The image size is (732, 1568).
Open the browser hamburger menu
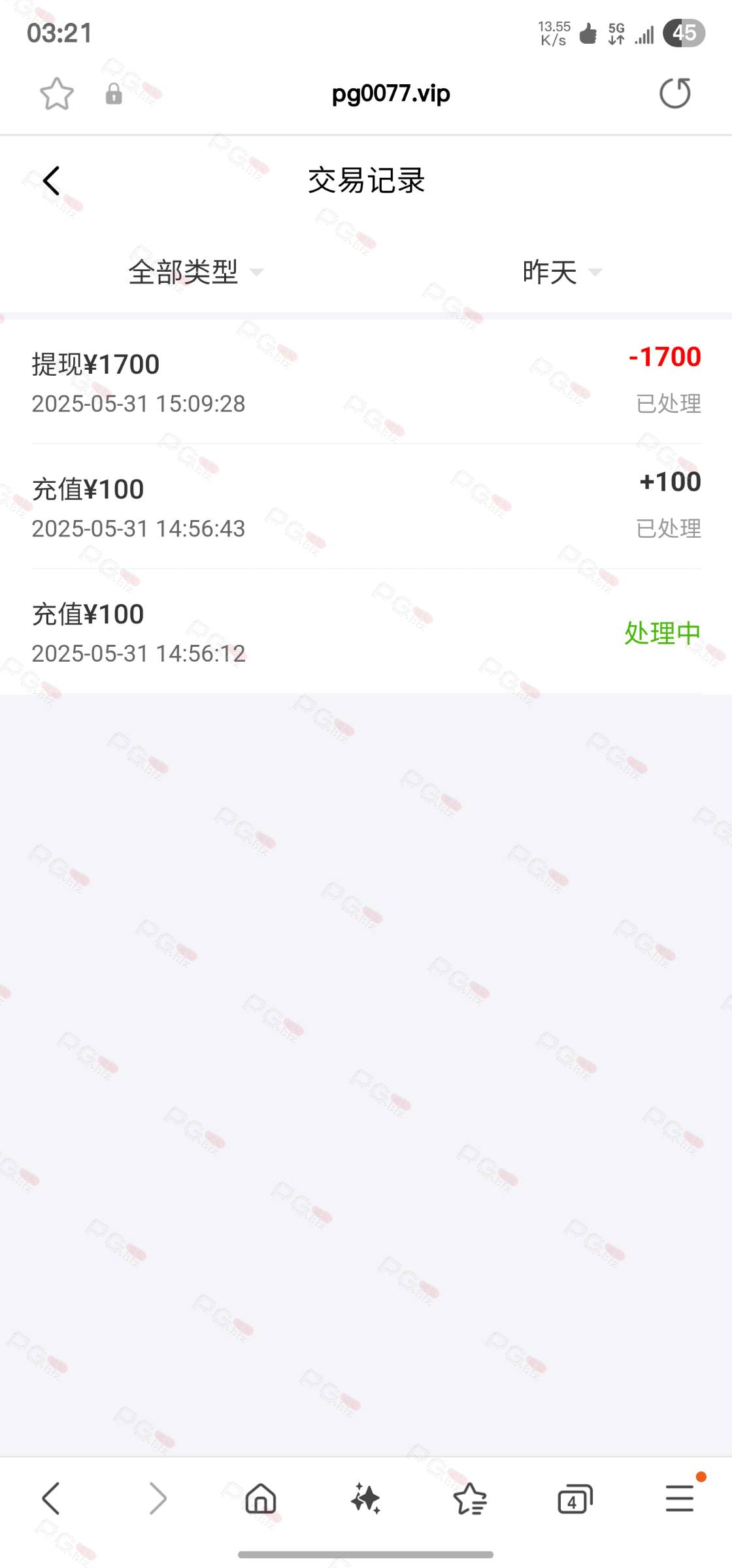coord(680,1497)
